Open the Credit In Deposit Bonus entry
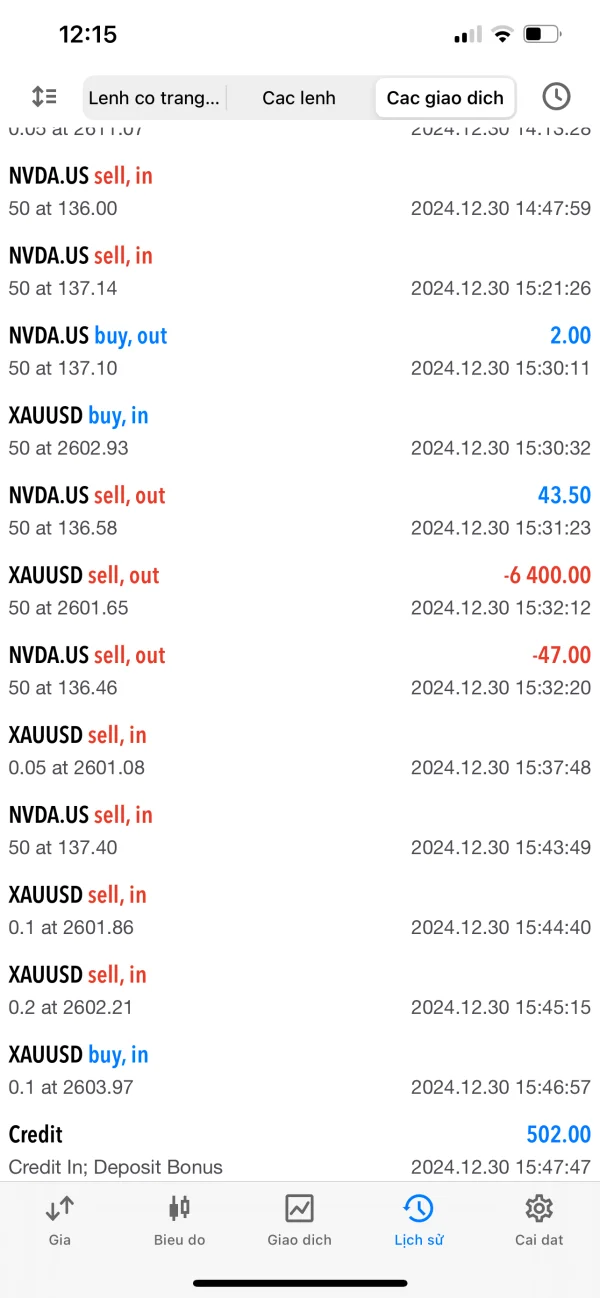 299,1149
